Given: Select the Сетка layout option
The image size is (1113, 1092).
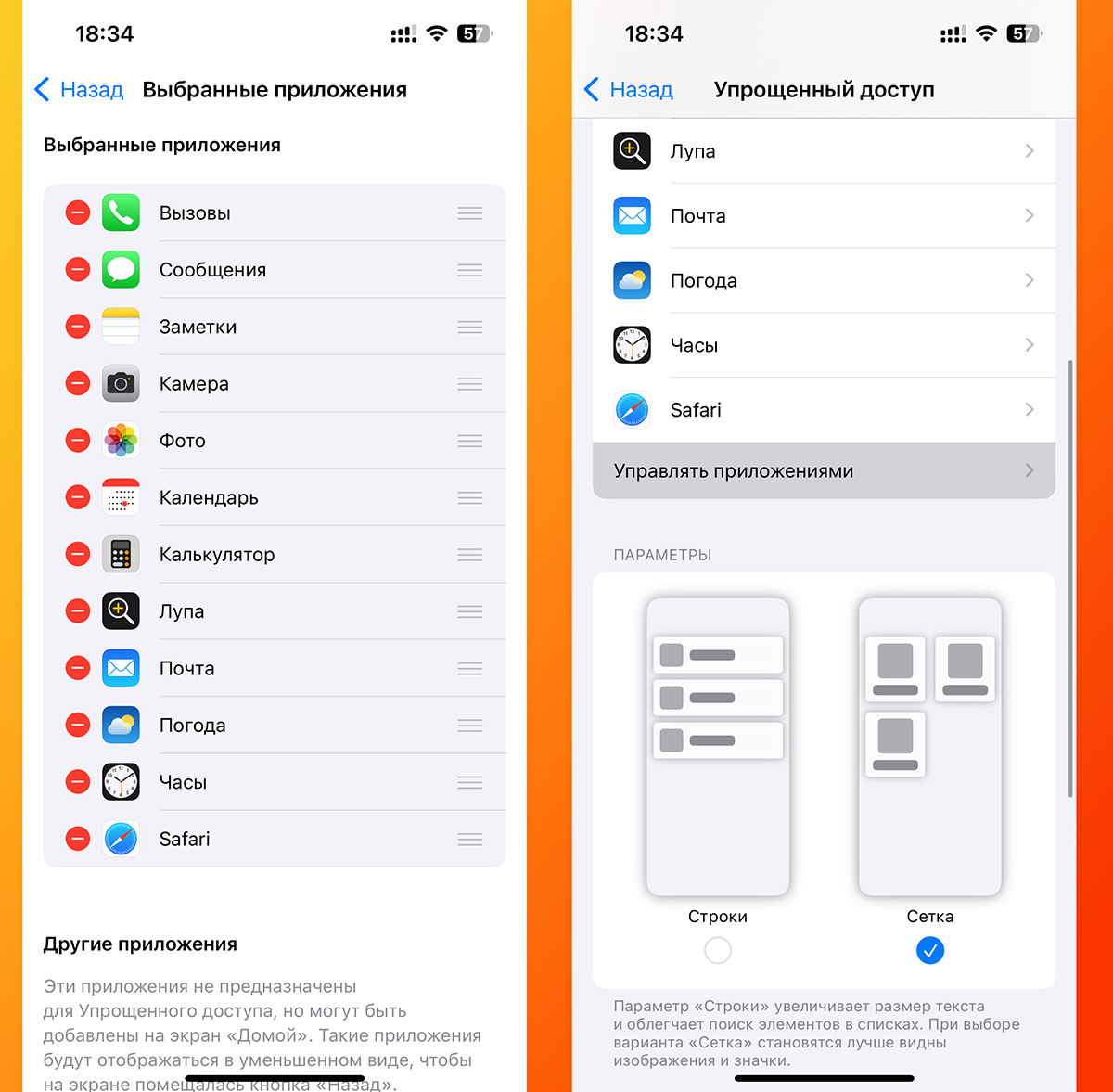Looking at the screenshot, I should coord(929,950).
